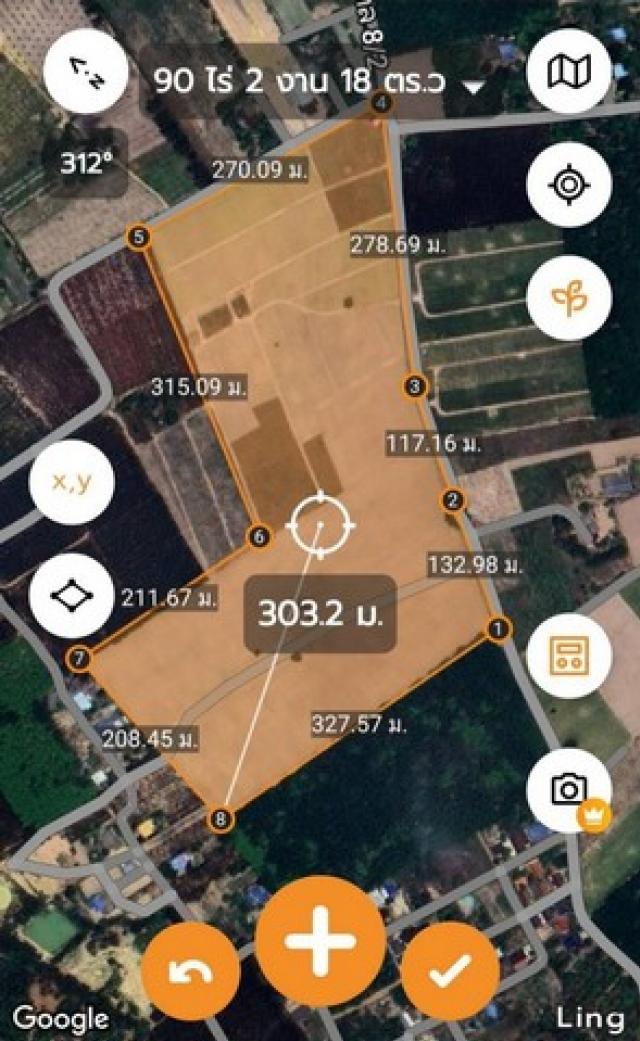Select boundary point number 4
Image resolution: width=640 pixels, height=1041 pixels.
(381, 103)
